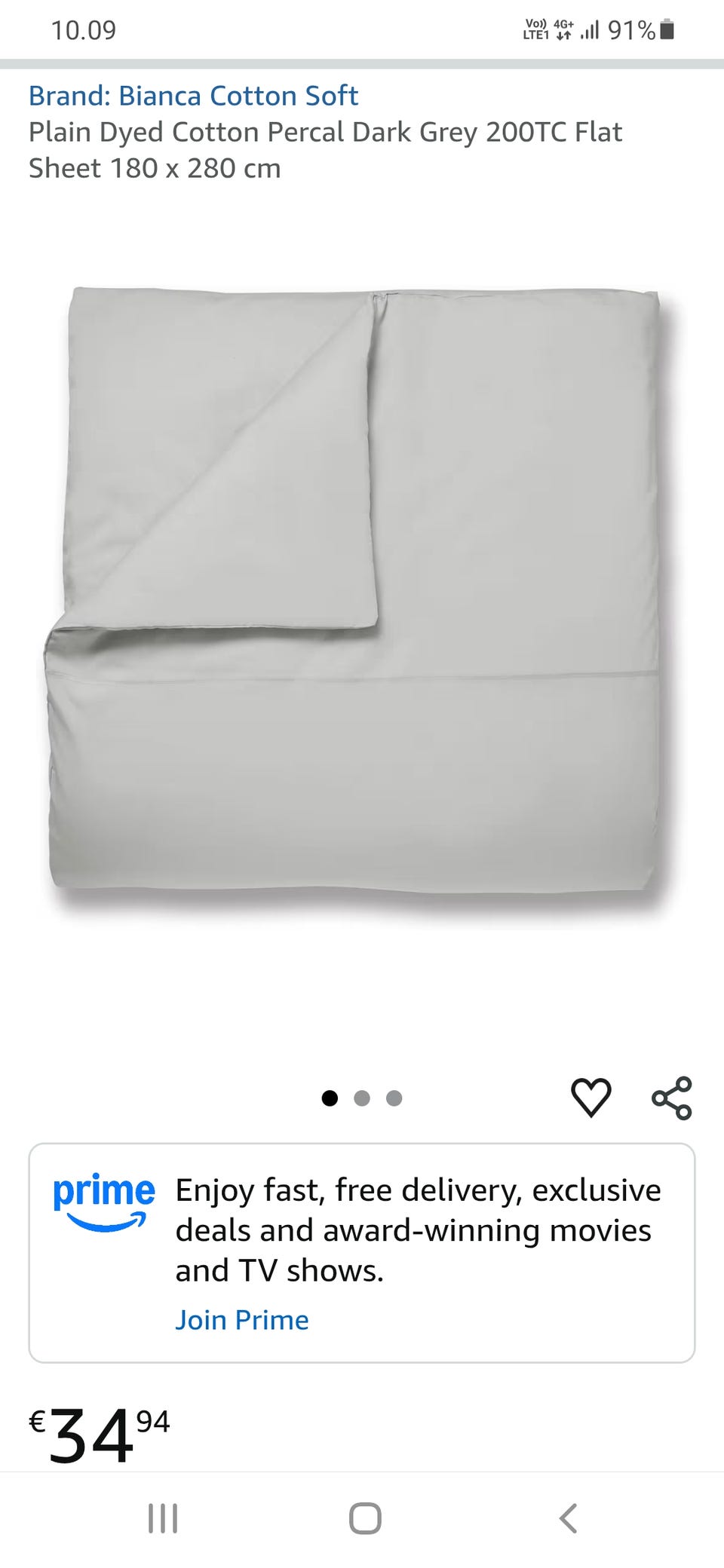Jump to the second image dot
724x1568 pixels.
click(x=362, y=1098)
